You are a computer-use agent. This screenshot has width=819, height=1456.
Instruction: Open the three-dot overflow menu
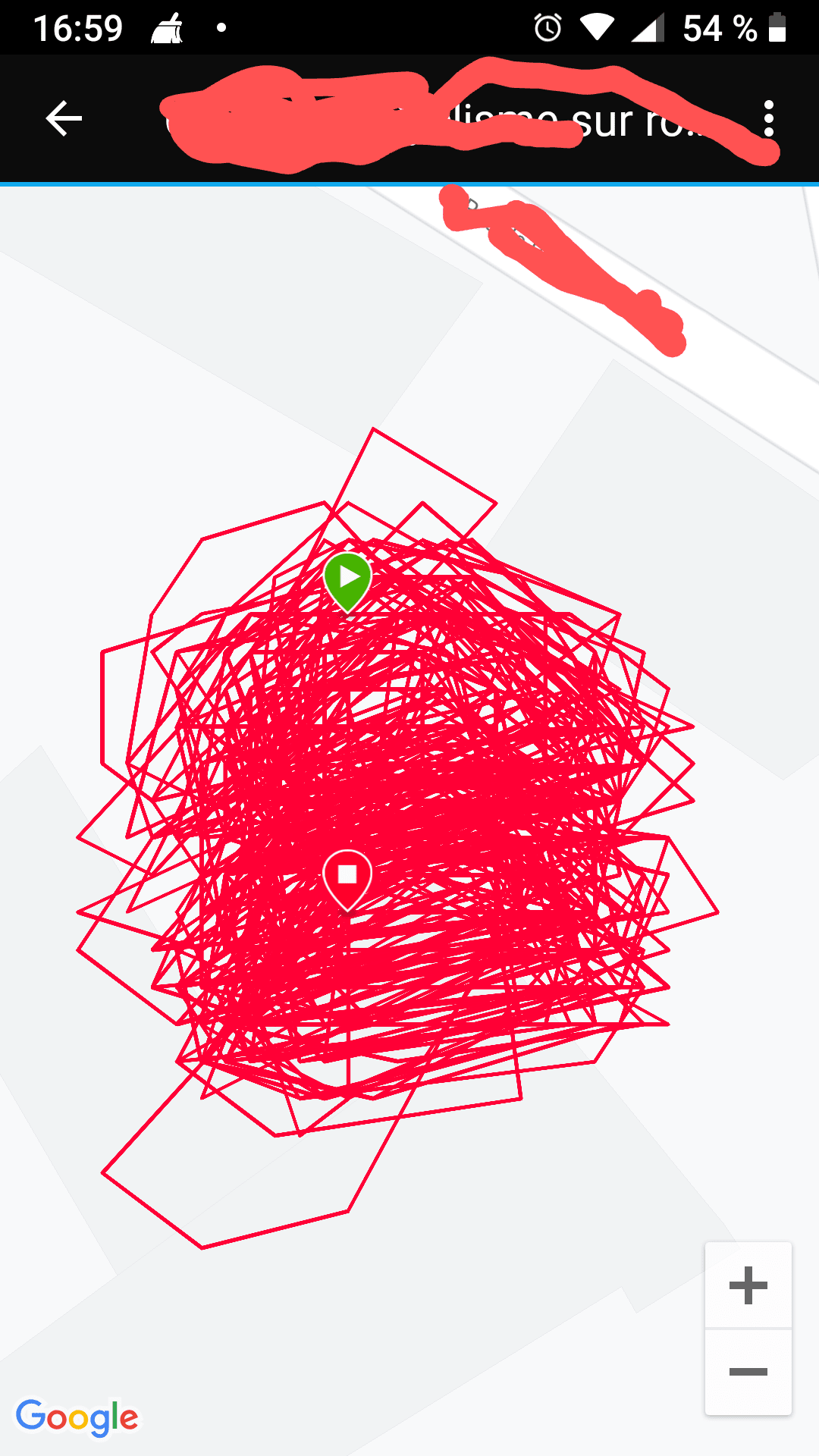coord(768,119)
